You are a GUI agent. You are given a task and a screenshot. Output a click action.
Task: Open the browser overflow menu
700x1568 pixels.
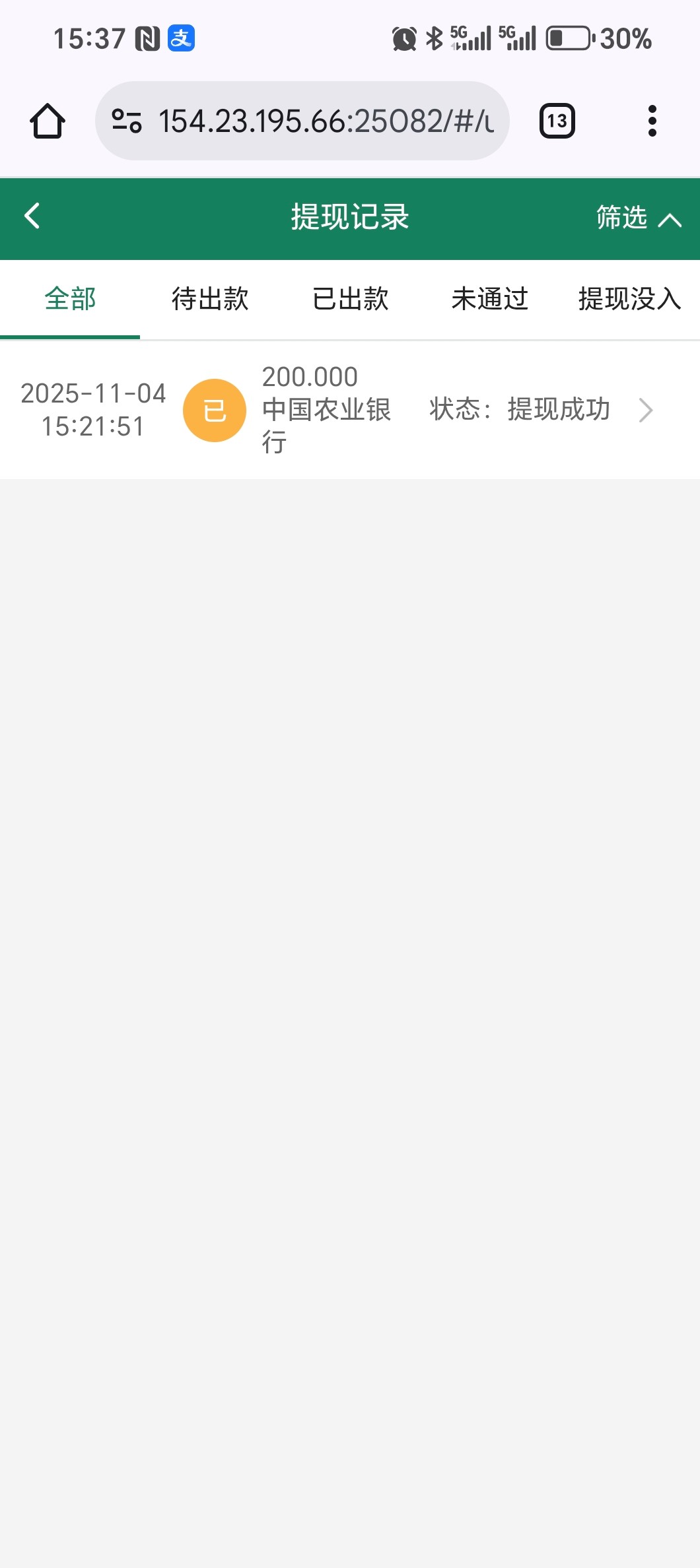652,121
